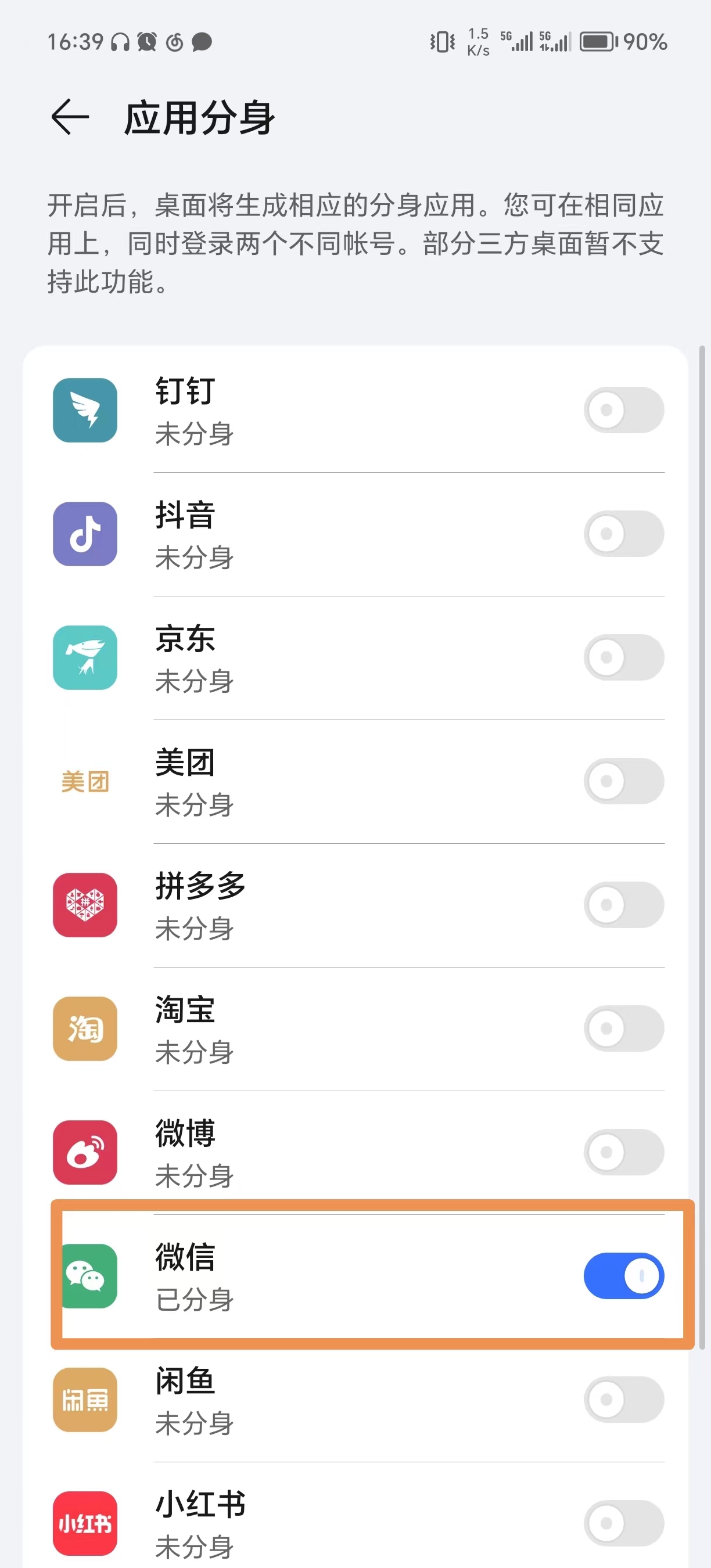Image resolution: width=711 pixels, height=1568 pixels.
Task: Enable app twin for 钉钉
Action: pos(623,409)
